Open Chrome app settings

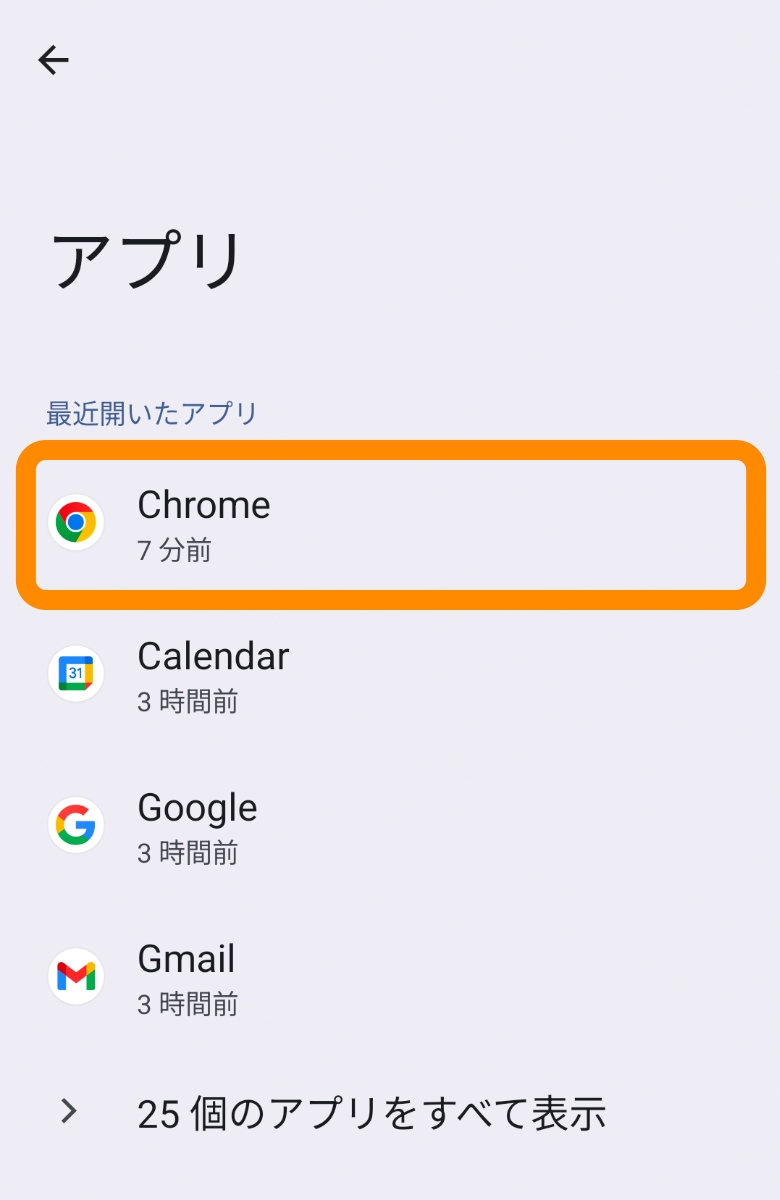click(x=390, y=525)
